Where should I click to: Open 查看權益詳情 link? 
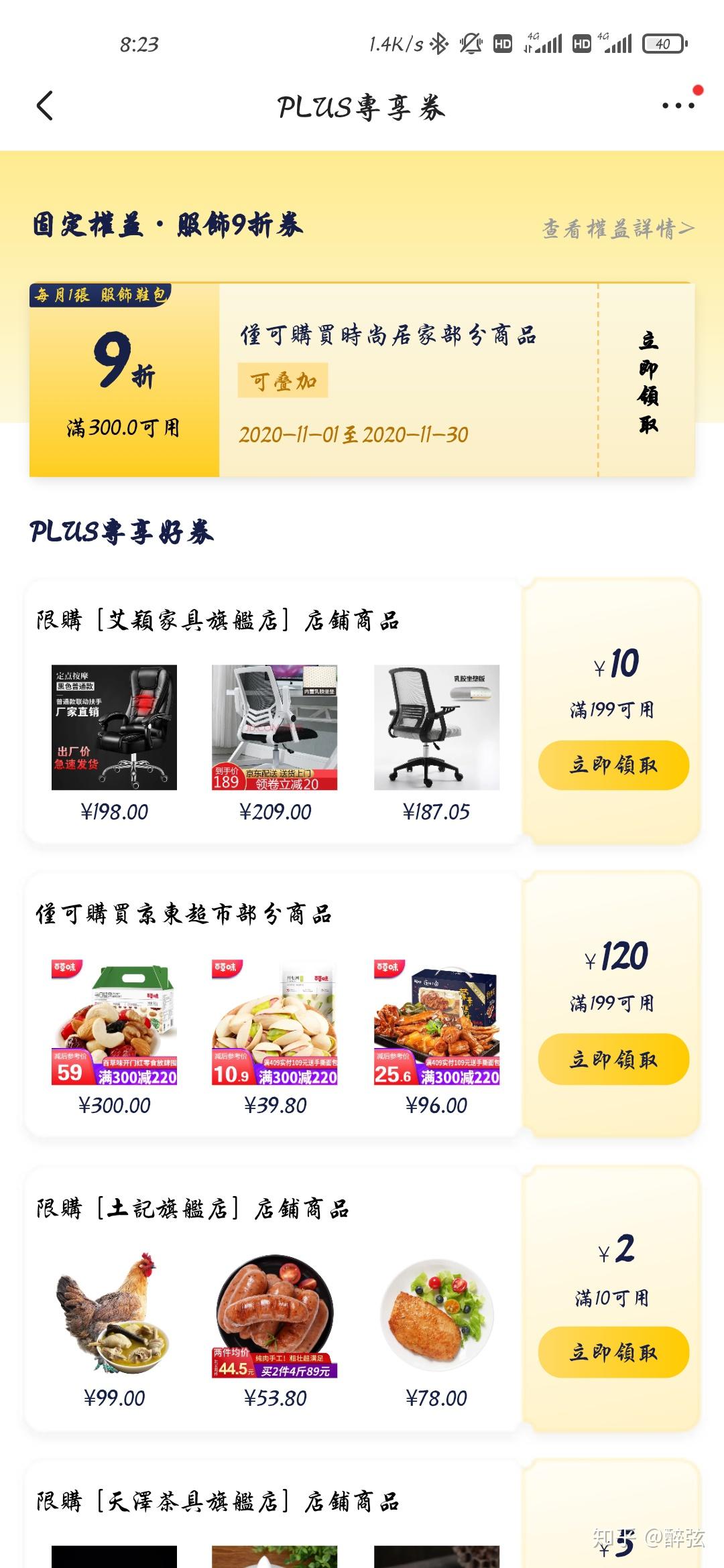pos(617,229)
